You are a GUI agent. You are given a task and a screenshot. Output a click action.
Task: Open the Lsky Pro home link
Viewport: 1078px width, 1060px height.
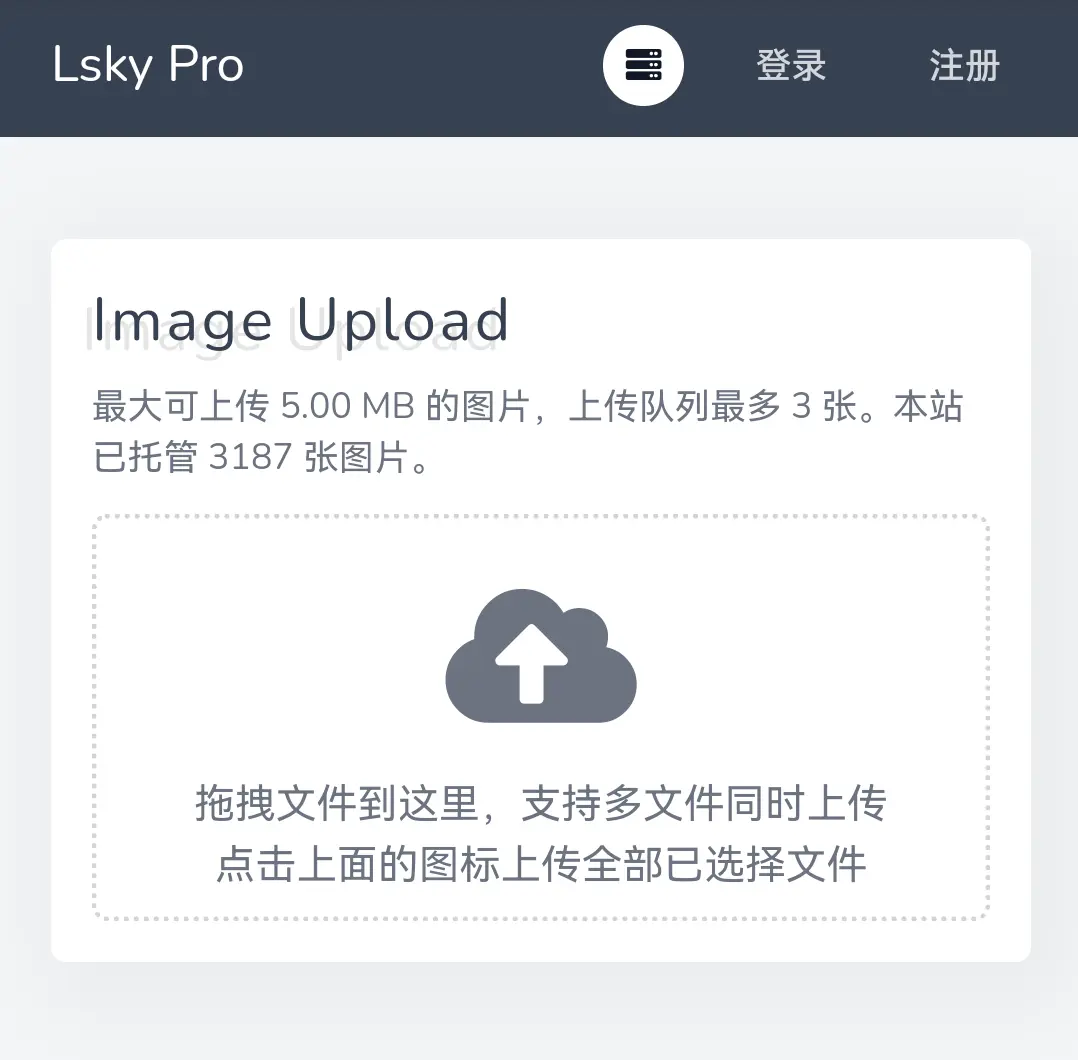[148, 66]
